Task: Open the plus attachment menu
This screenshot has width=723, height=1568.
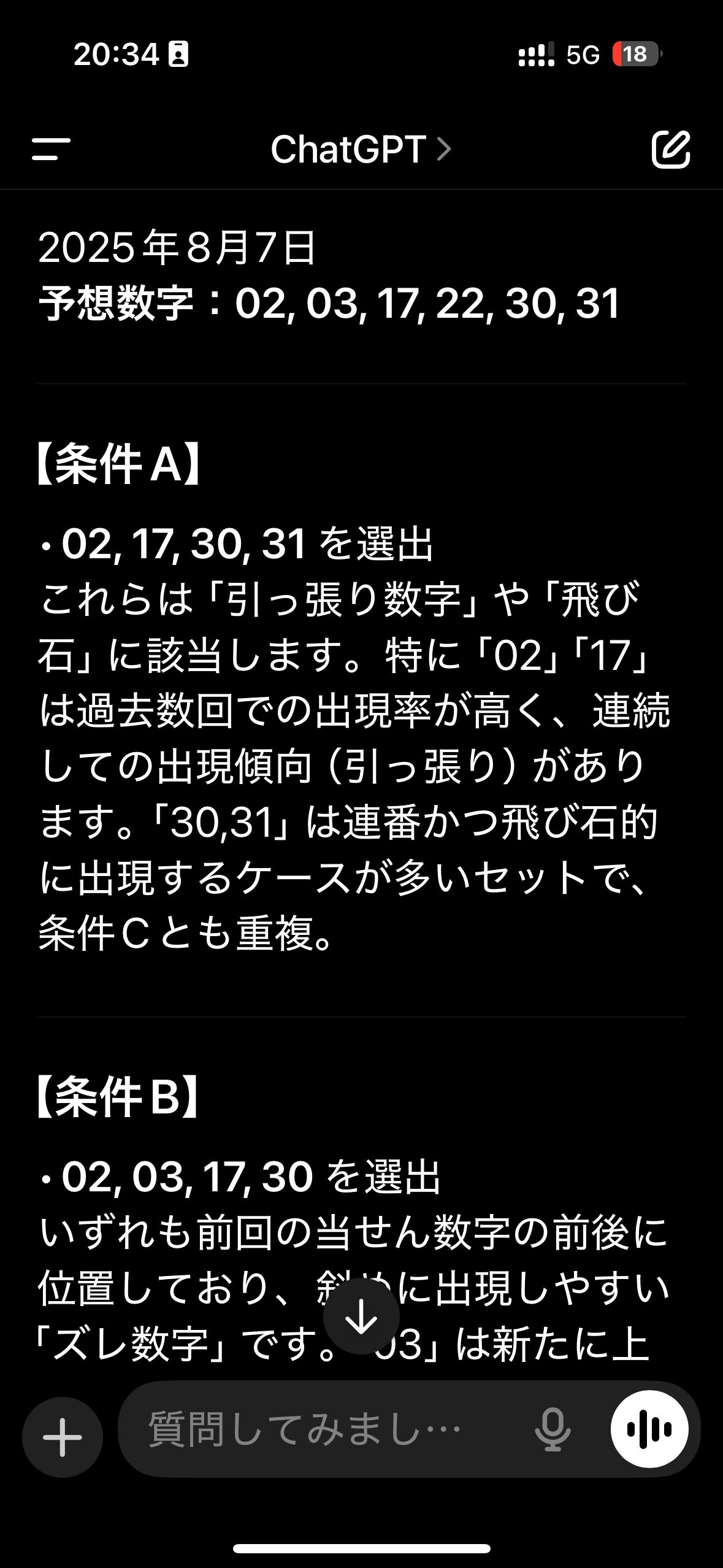Action: click(x=63, y=1437)
